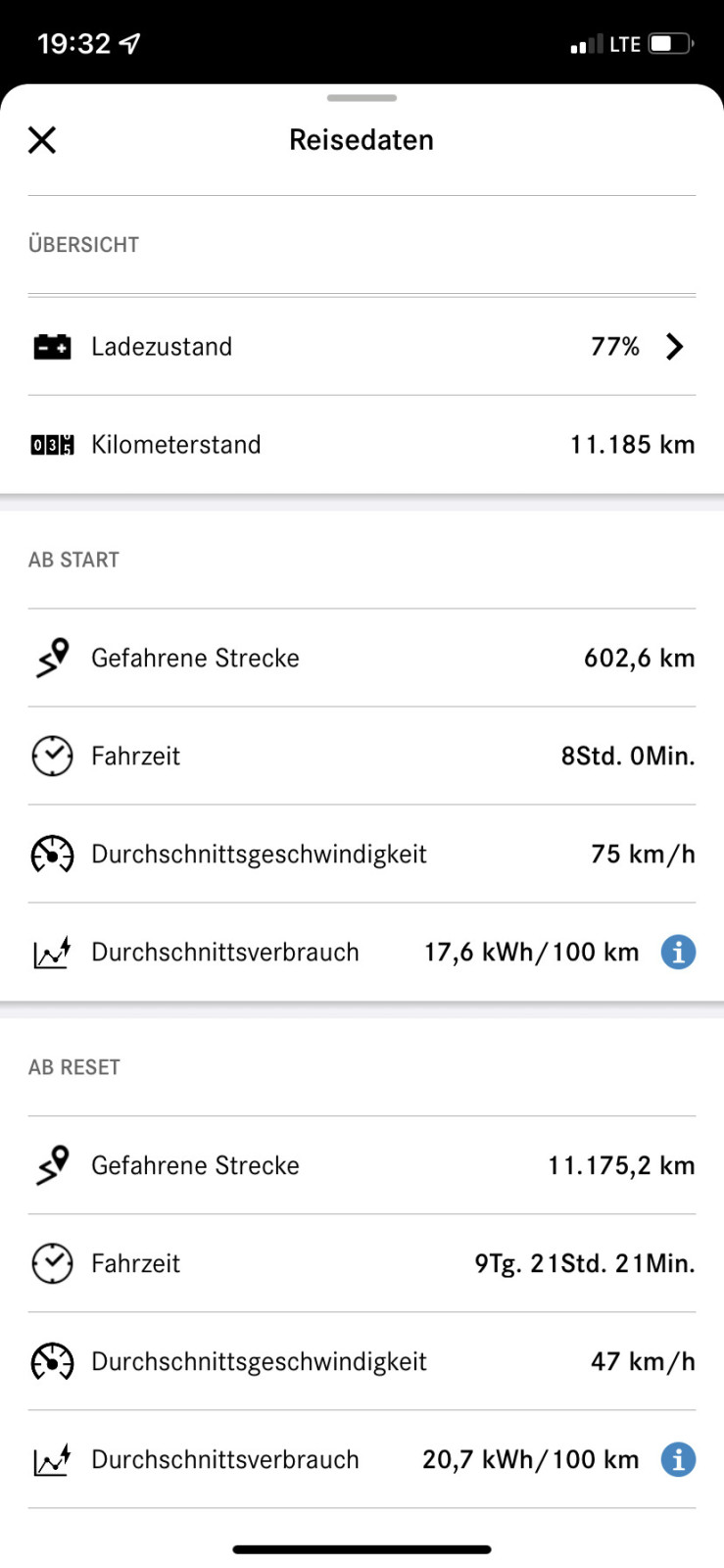This screenshot has width=724, height=1568.
Task: Select the route pin icon beside Gefahrene Strecke
Action: [x=51, y=658]
